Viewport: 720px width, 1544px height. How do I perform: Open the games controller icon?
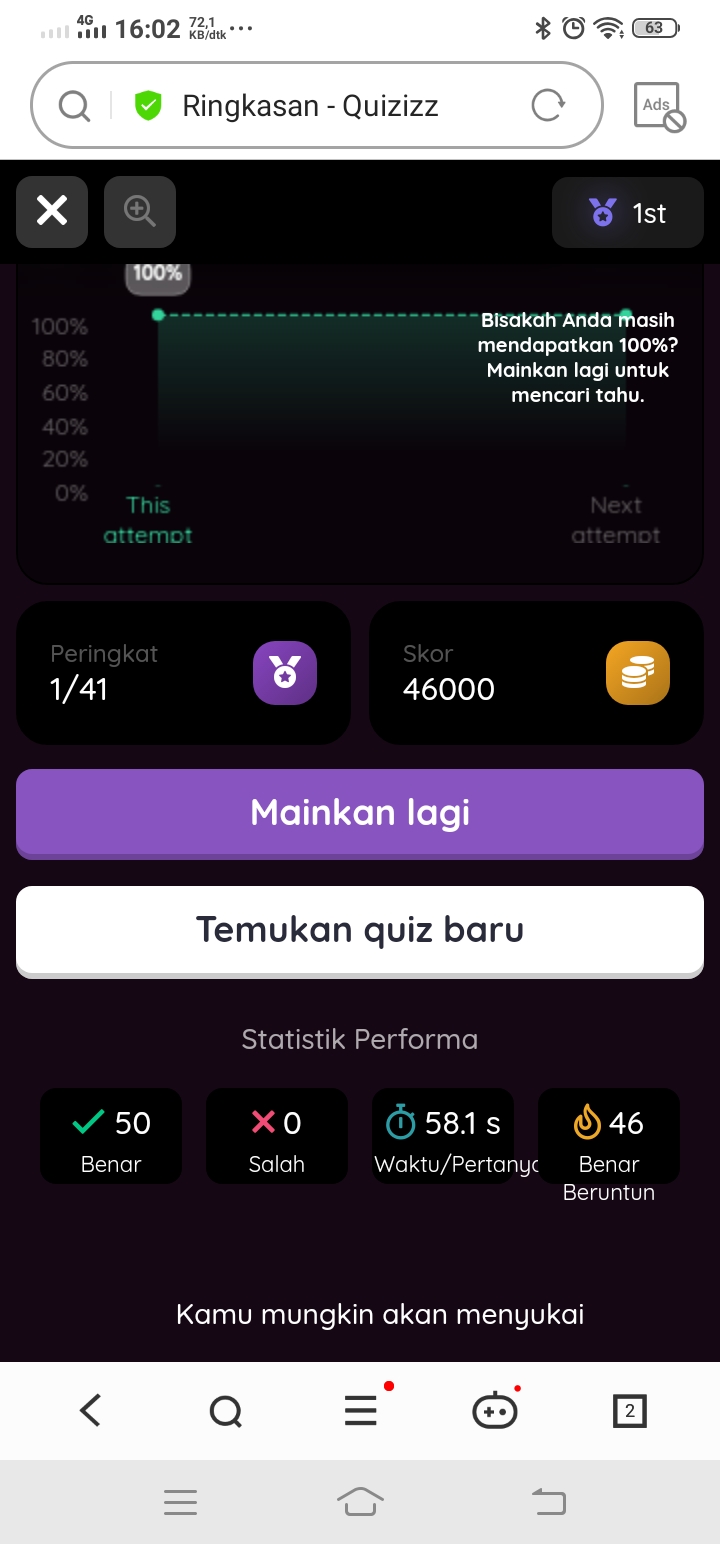point(495,1411)
